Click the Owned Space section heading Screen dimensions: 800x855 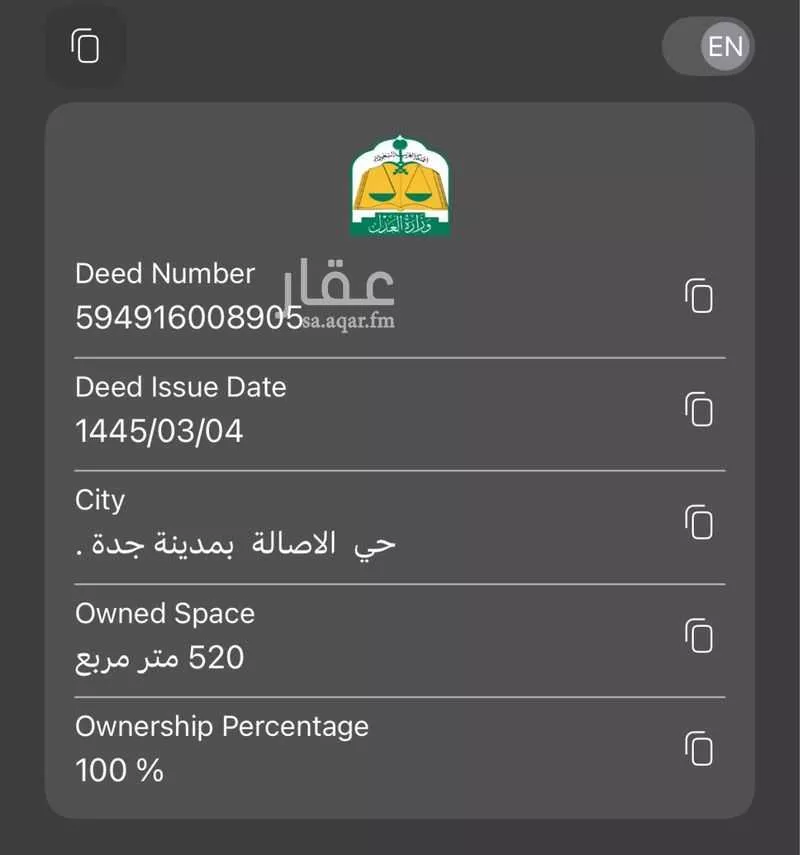tap(164, 613)
